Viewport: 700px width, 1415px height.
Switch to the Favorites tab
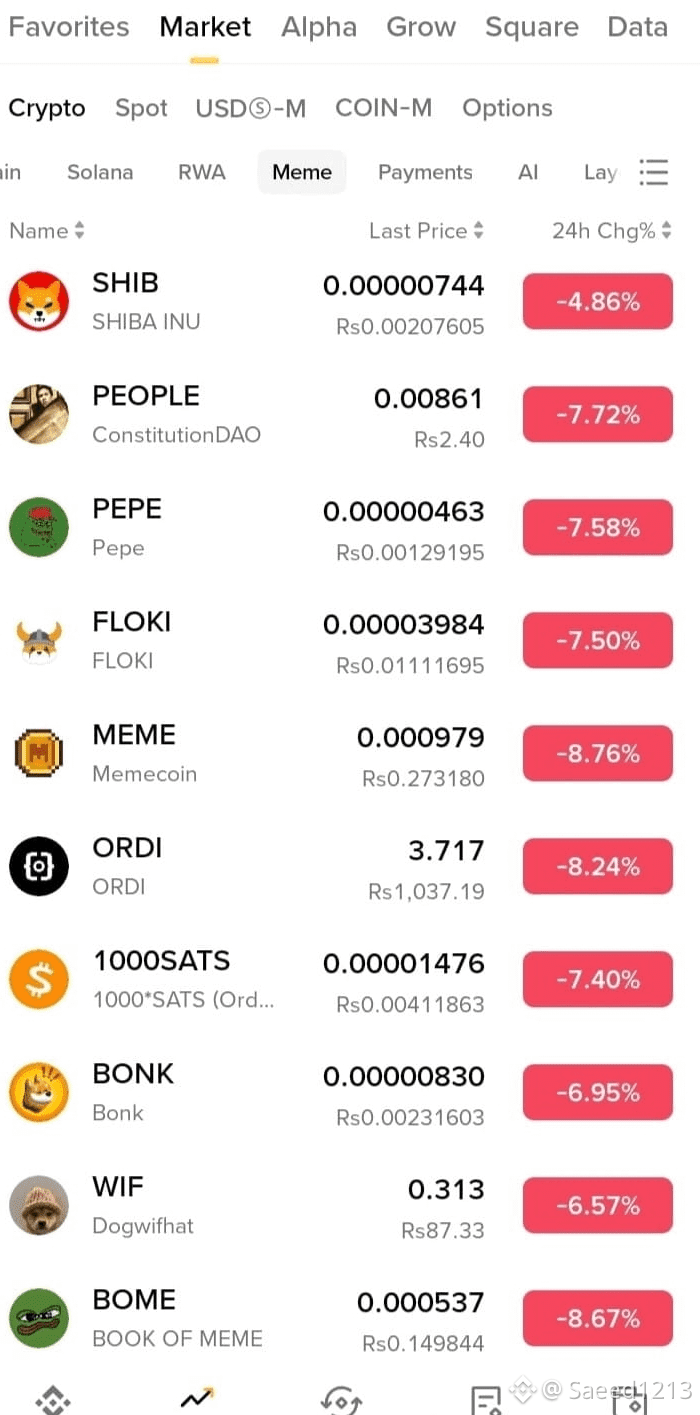tap(68, 27)
